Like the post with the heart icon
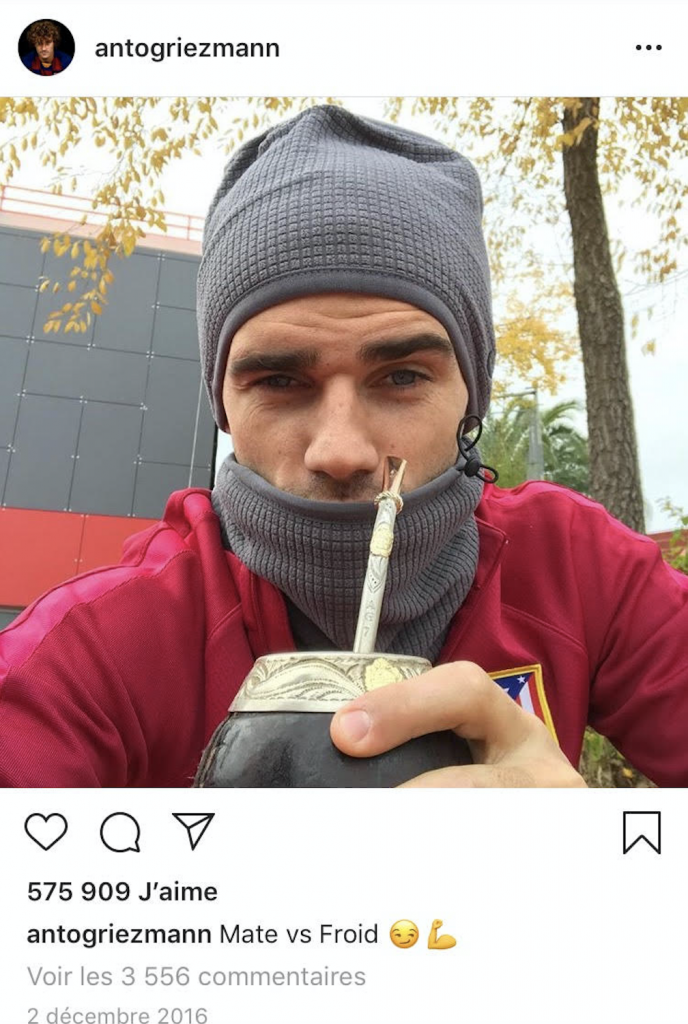 (x=46, y=832)
